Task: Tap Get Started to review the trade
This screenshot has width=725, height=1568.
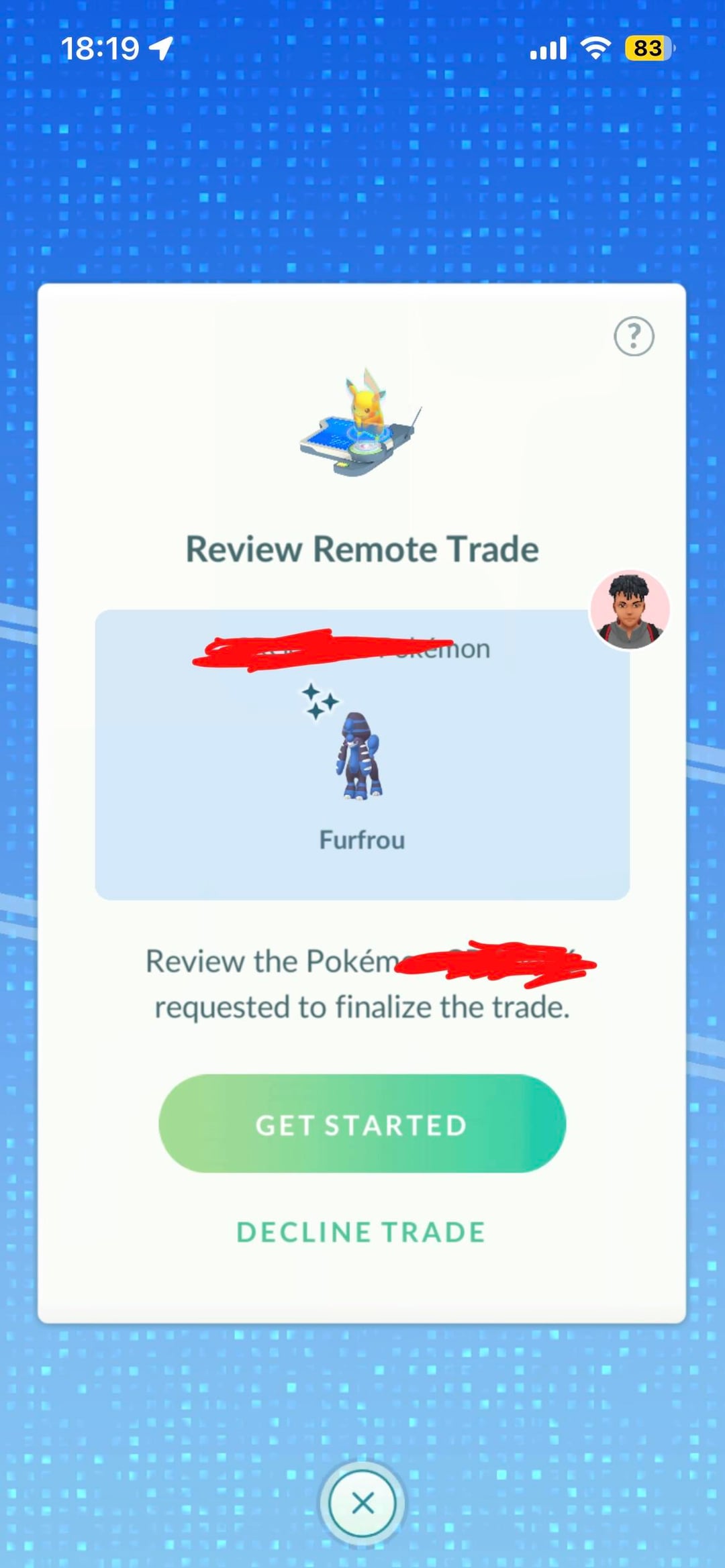Action: coord(362,1124)
